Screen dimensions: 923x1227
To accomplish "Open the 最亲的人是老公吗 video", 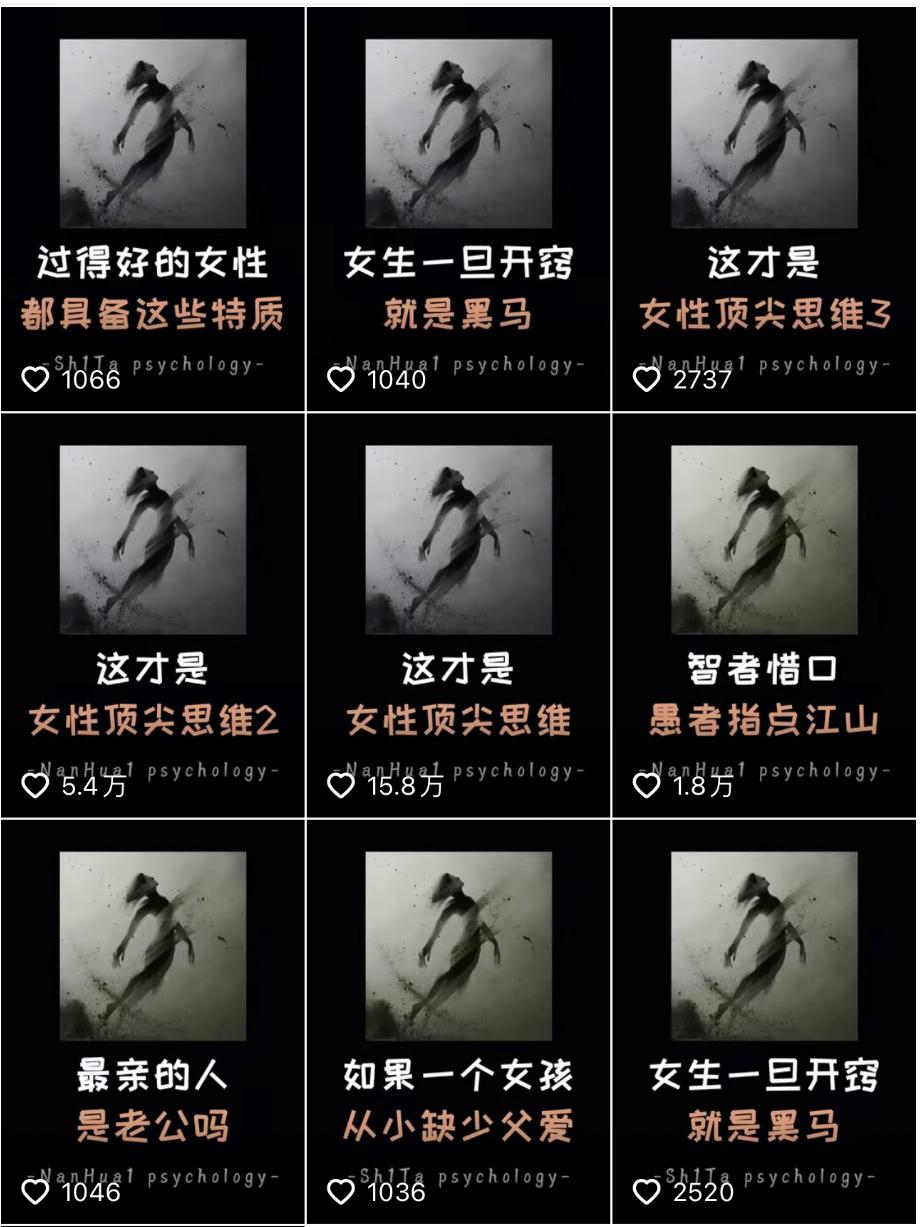I will pyautogui.click(x=152, y=1020).
